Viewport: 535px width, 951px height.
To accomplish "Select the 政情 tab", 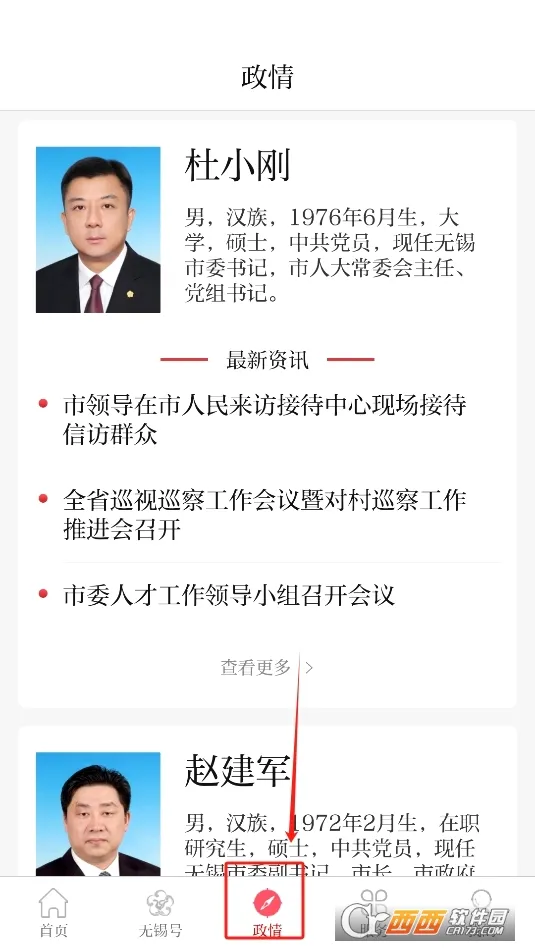I will click(x=267, y=913).
